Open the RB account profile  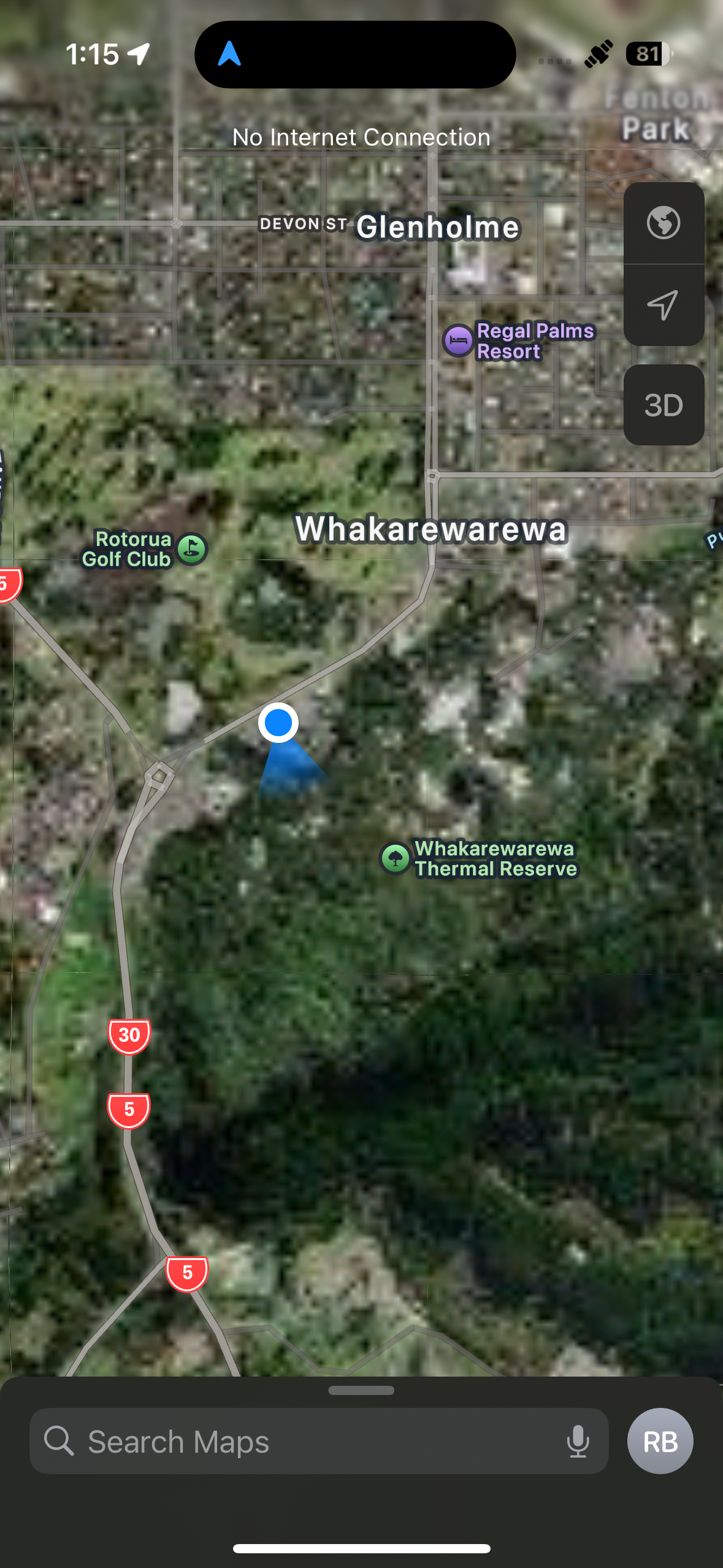click(660, 1441)
